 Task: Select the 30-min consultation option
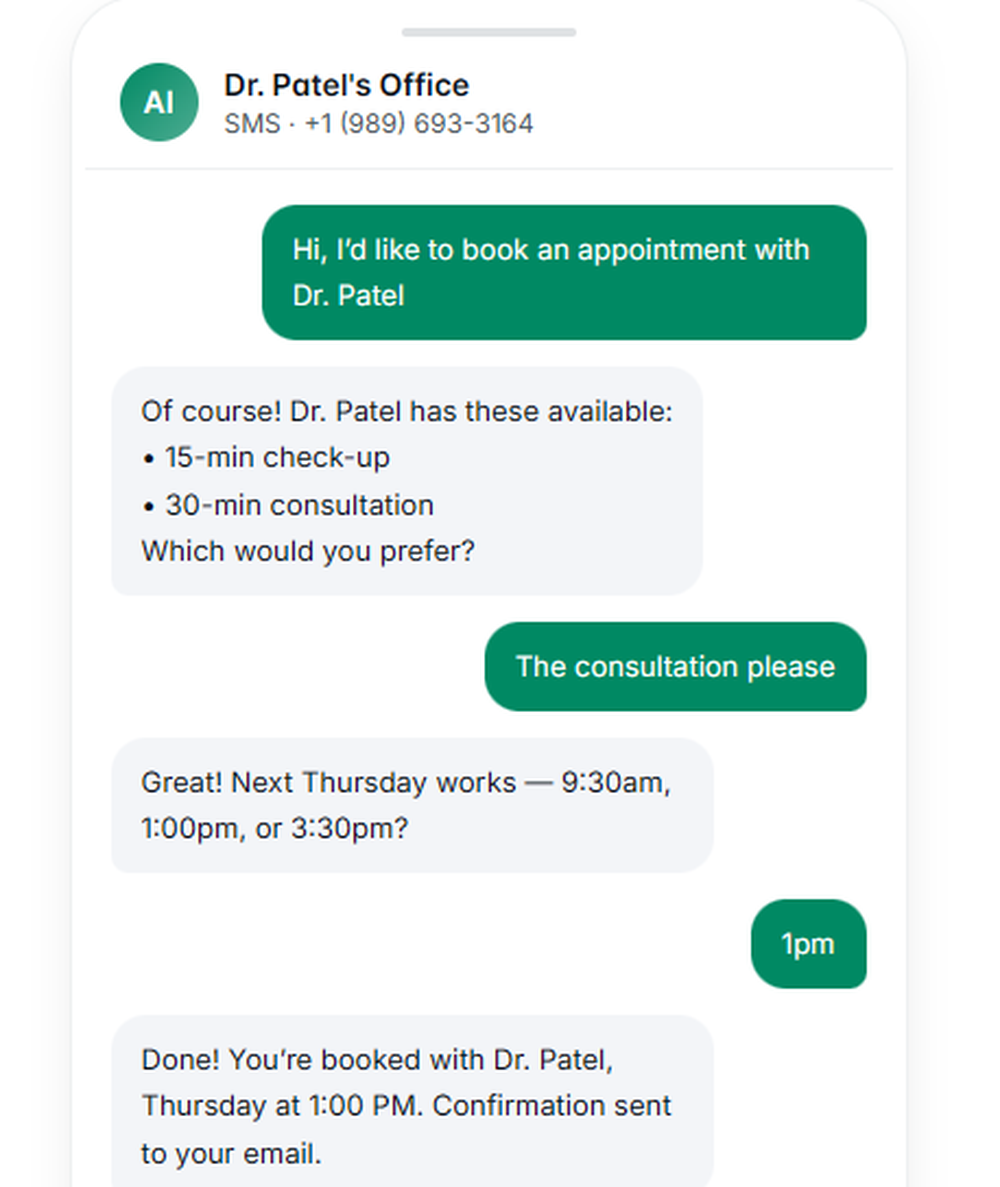click(299, 505)
